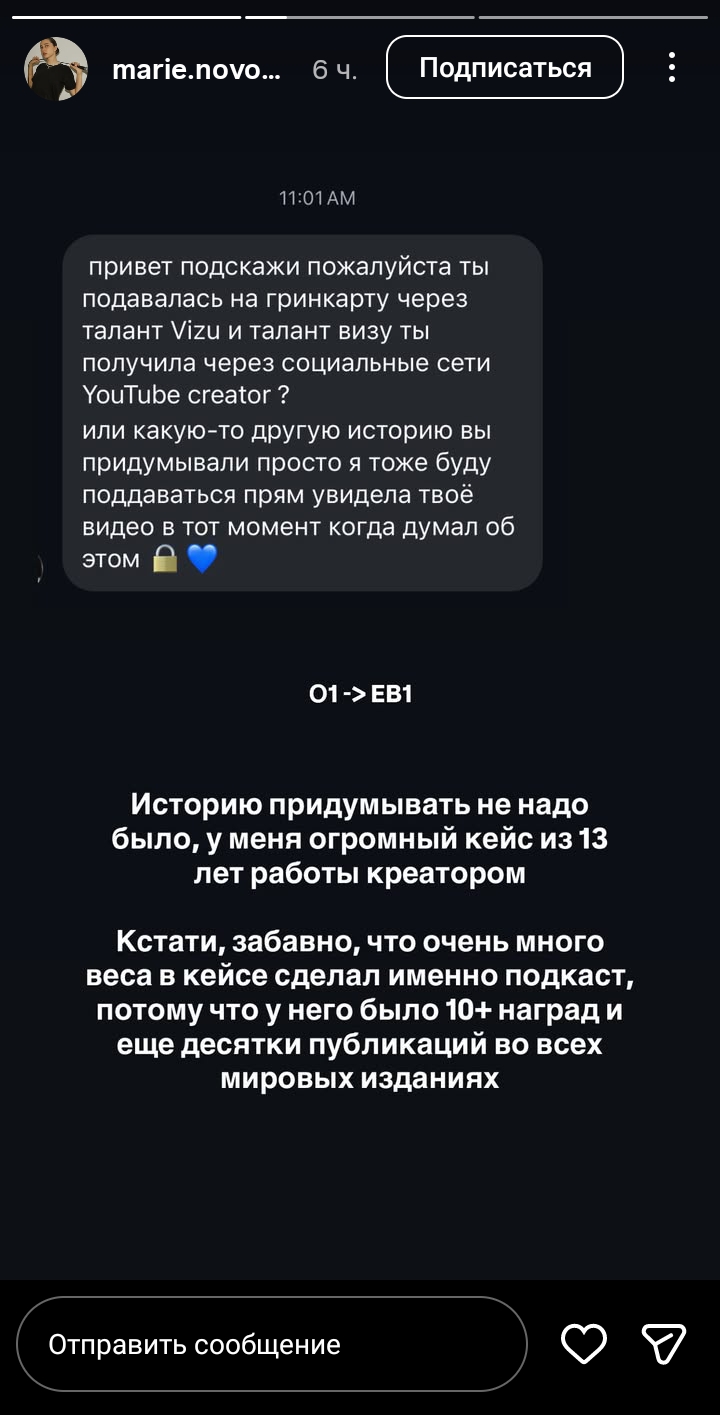The height and width of the screenshot is (1415, 720).
Task: Open marie.novo profile picture
Action: point(56,69)
